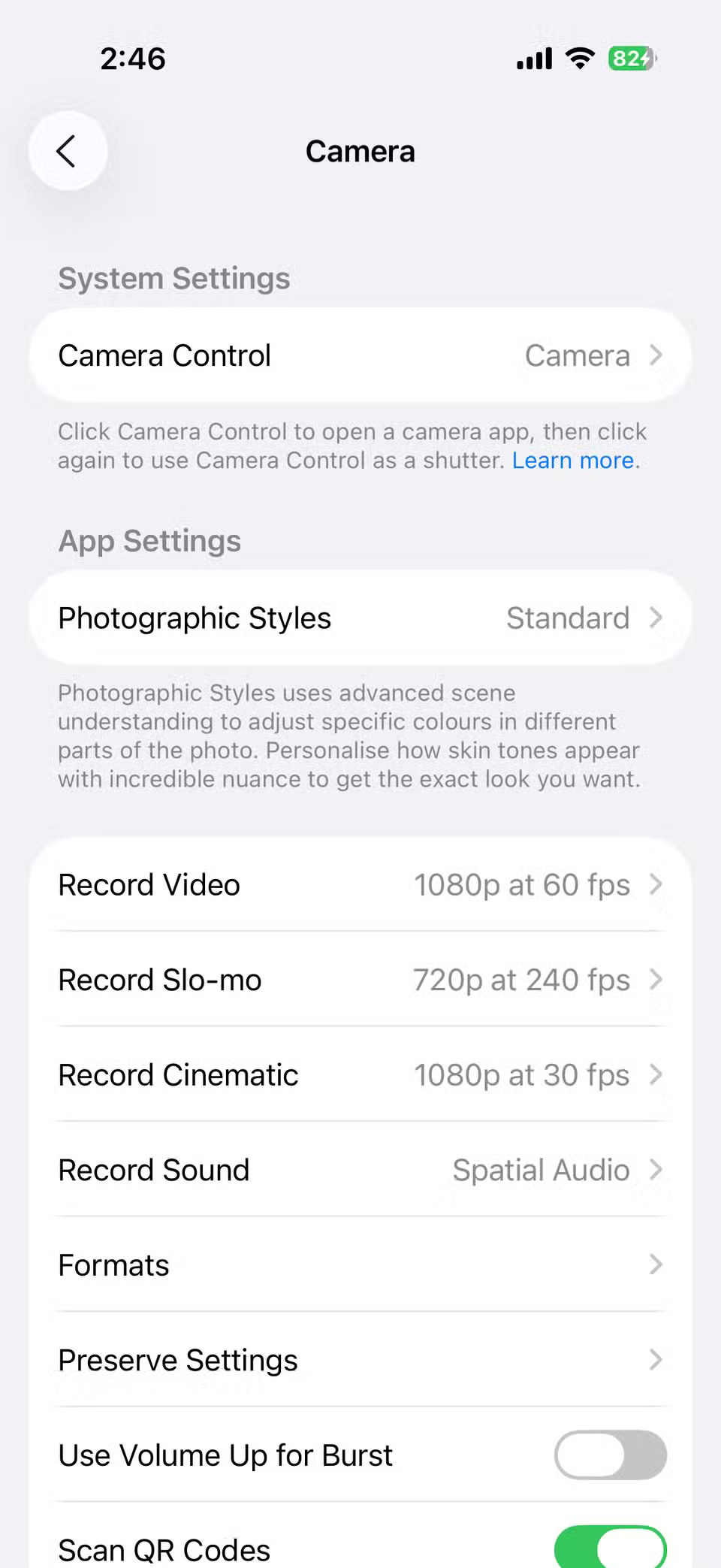721x1568 pixels.
Task: Tap the clock showing 2:46
Action: pyautogui.click(x=133, y=58)
